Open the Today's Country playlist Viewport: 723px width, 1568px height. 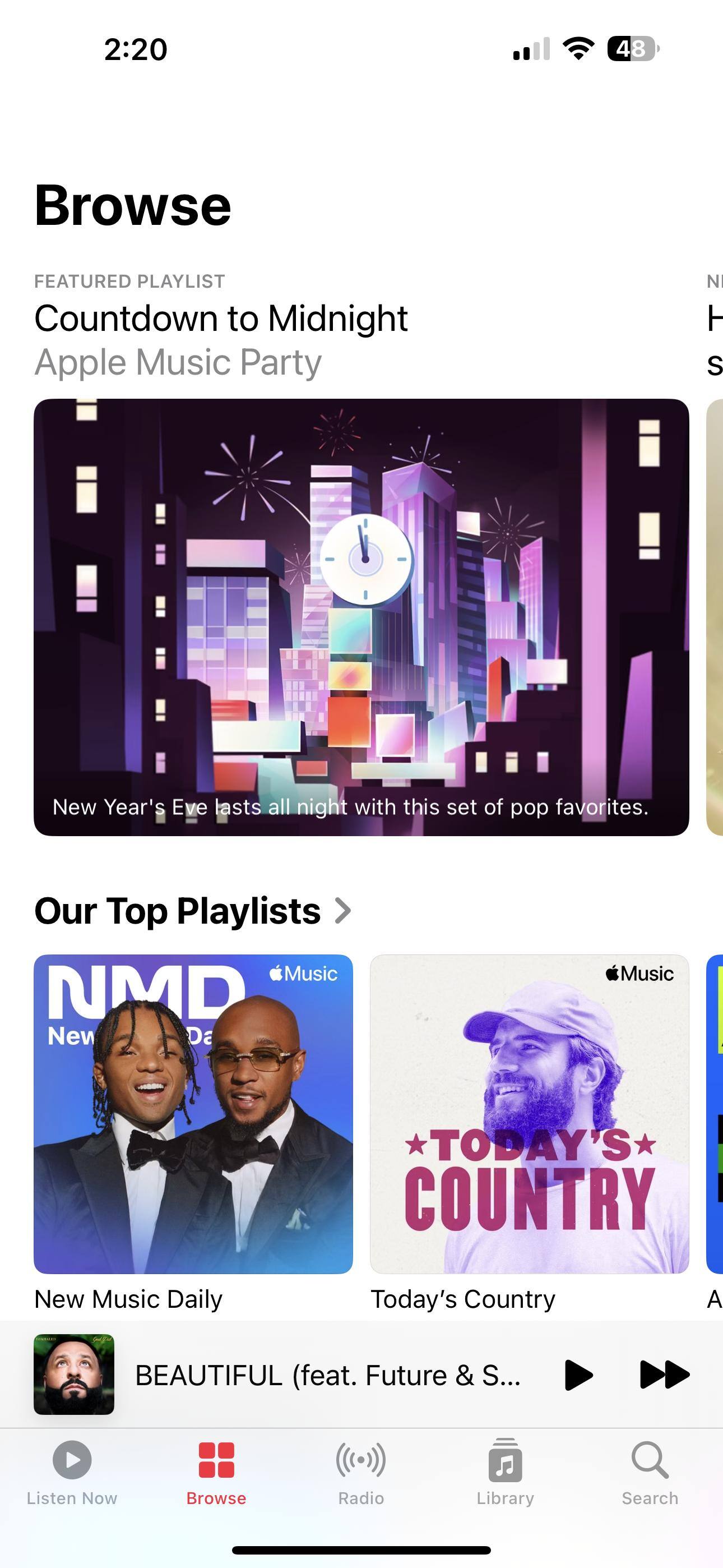pos(529,1113)
